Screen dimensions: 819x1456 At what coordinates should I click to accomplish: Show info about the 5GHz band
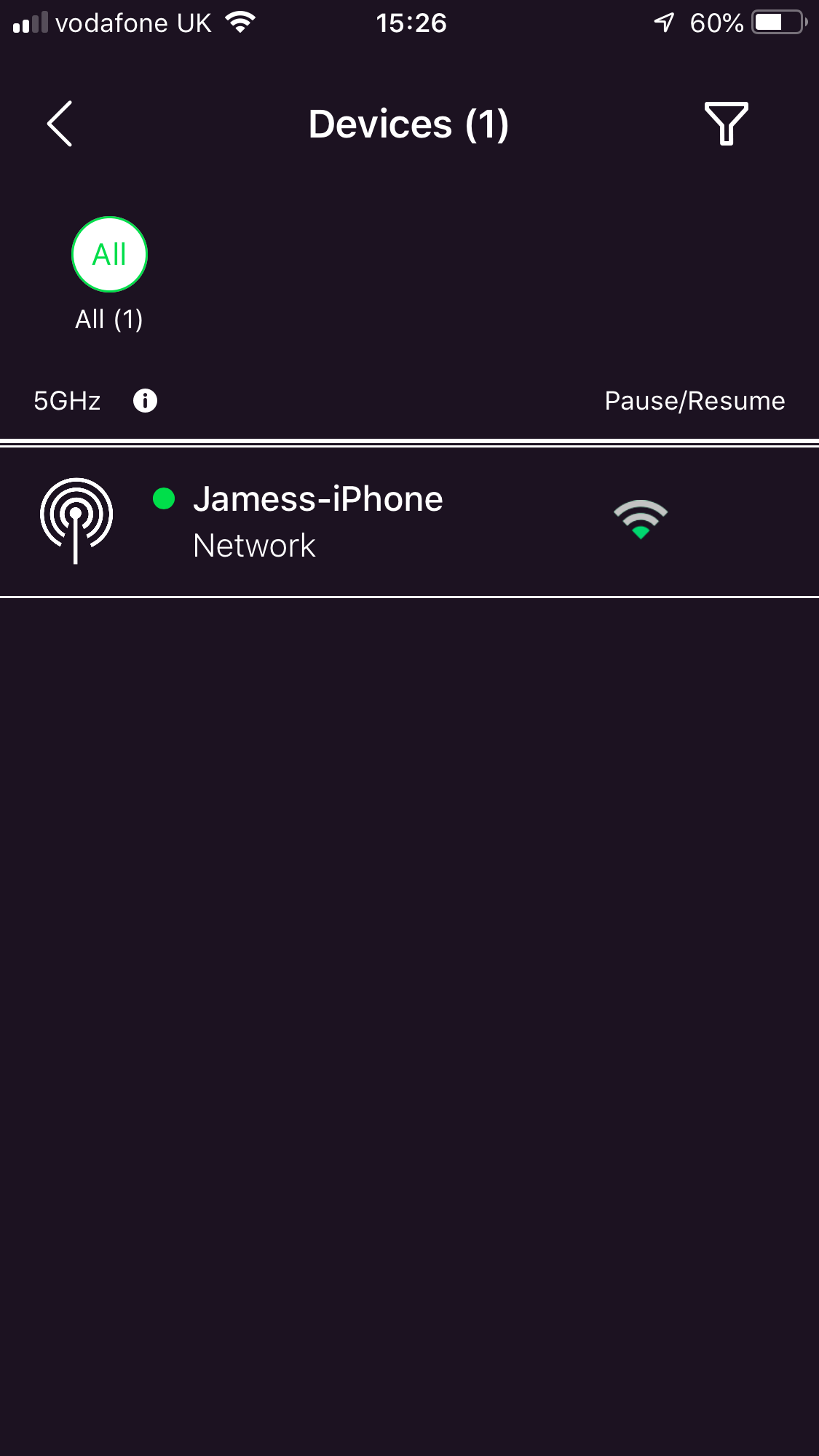click(145, 401)
